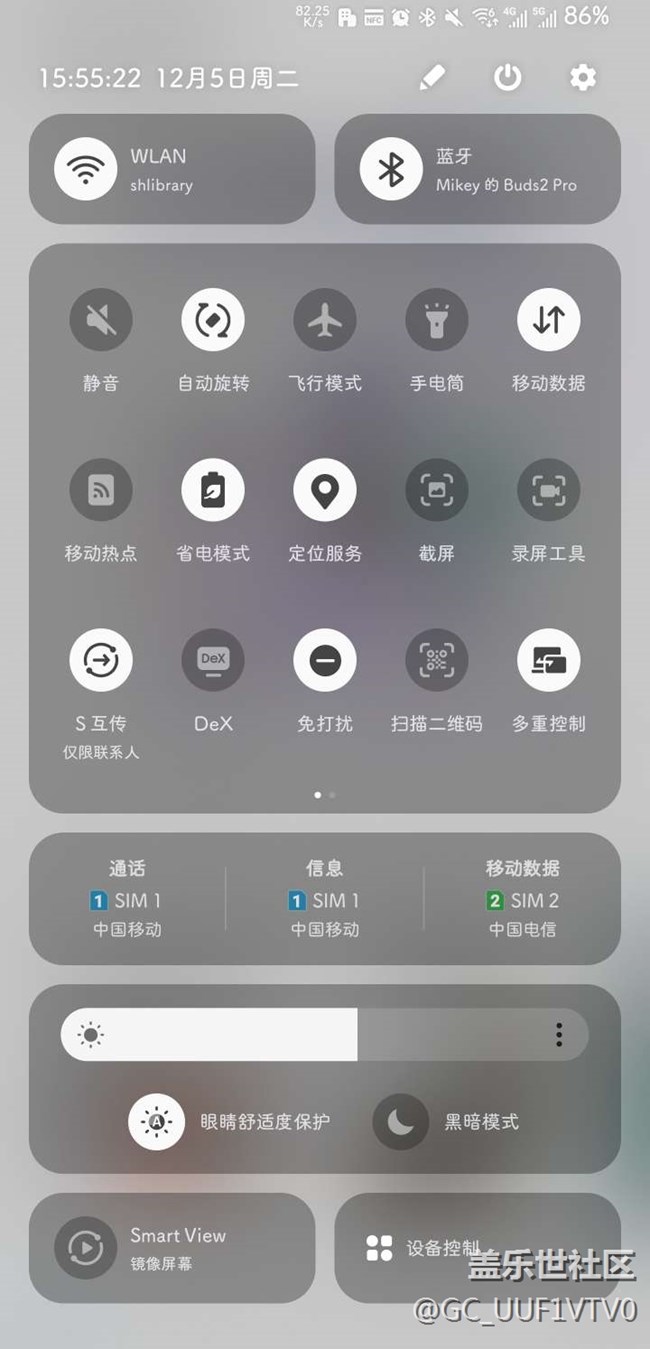The height and width of the screenshot is (1349, 650).
Task: Toggle 定位服务 location services
Action: 325,490
